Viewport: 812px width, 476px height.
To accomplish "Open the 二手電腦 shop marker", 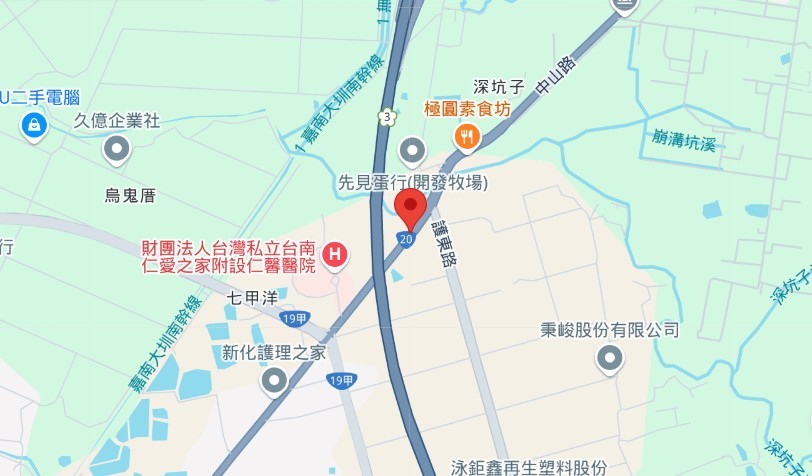I will click(34, 125).
